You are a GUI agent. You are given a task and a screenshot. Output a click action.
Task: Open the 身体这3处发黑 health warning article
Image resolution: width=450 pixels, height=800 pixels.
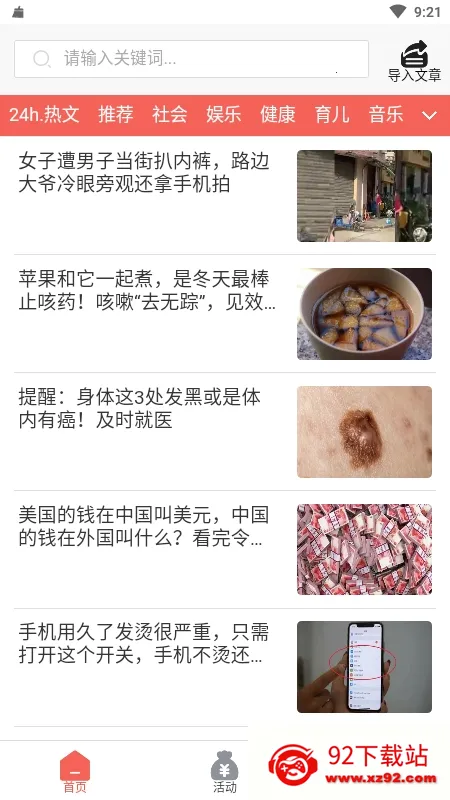[x=225, y=432]
